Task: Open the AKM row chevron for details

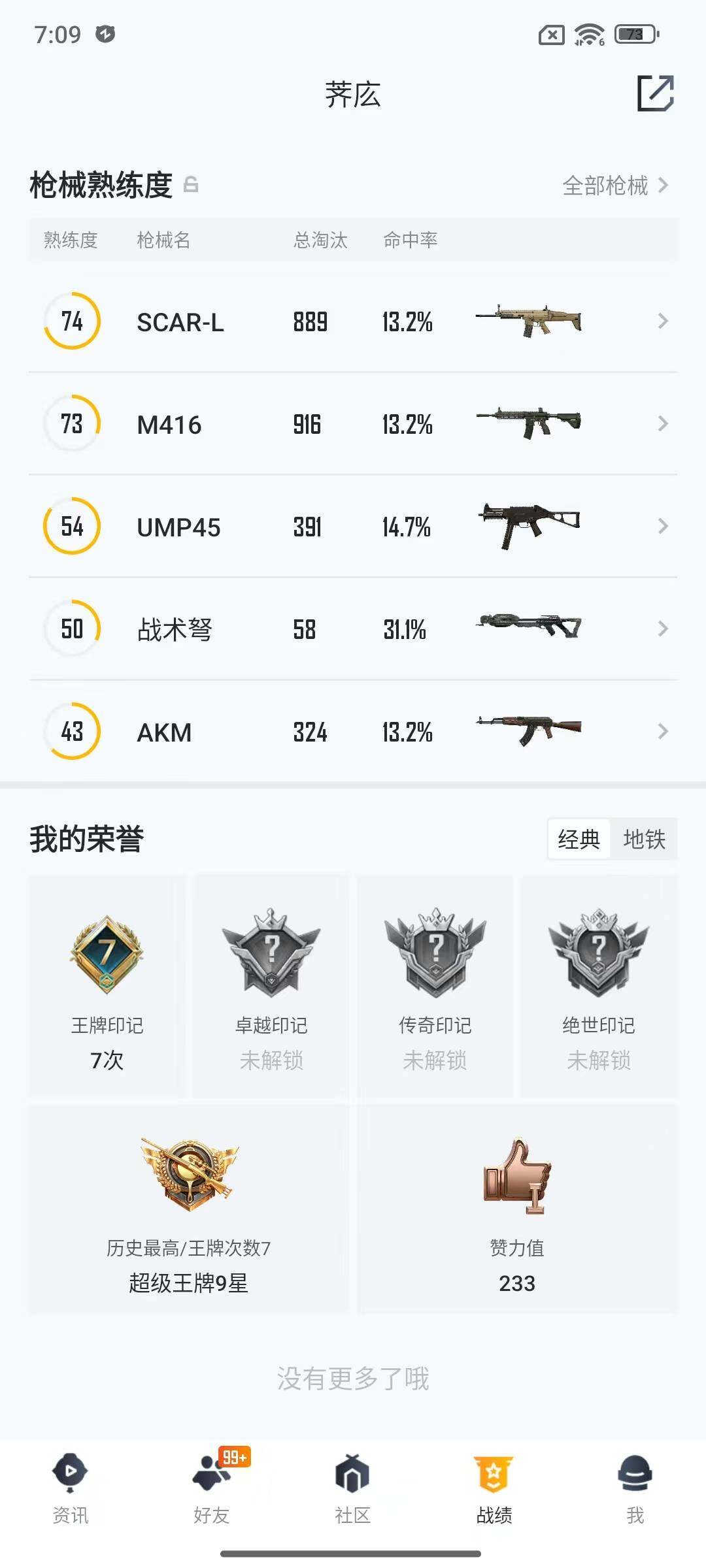Action: point(662,732)
